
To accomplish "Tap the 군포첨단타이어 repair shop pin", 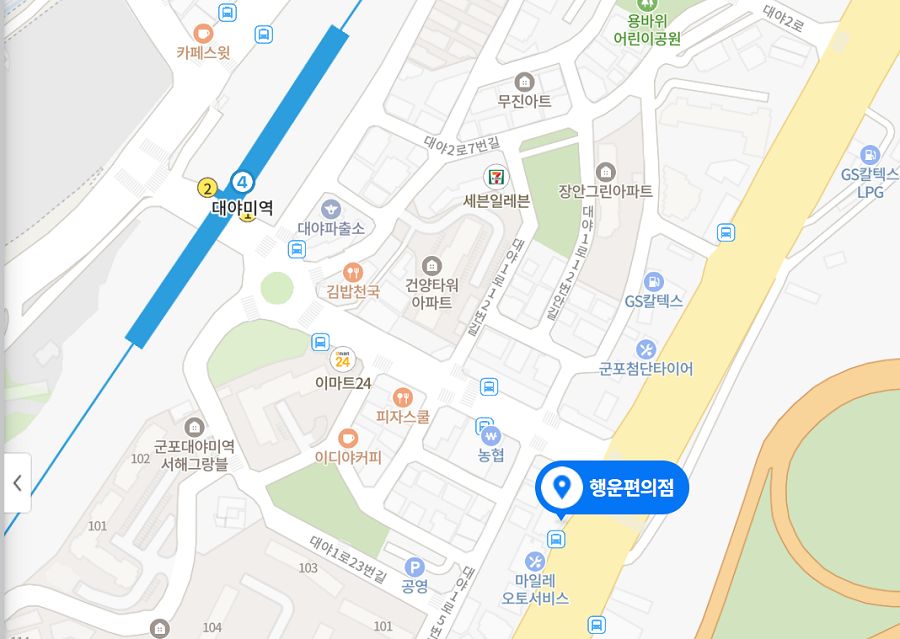I will click(x=645, y=349).
